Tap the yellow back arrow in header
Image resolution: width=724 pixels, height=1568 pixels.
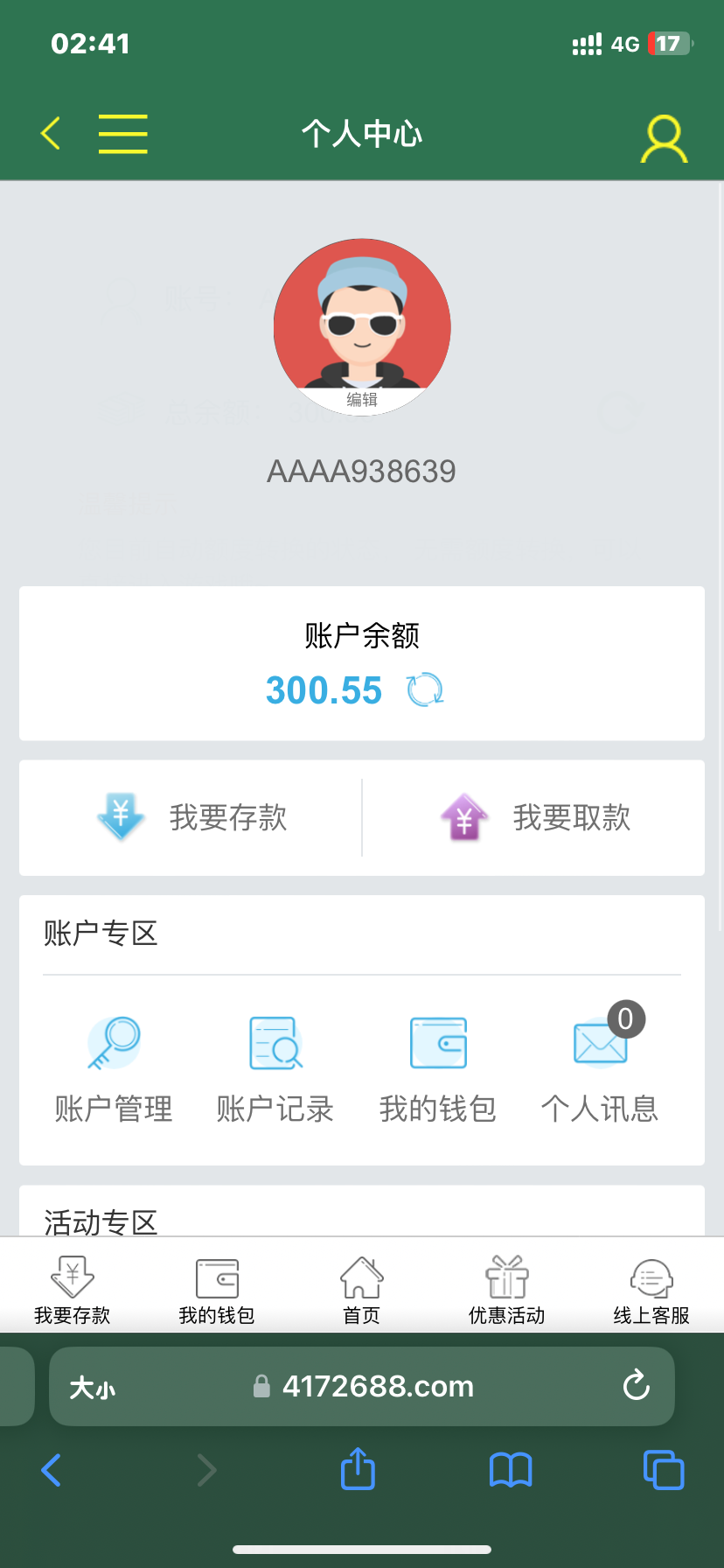[51, 134]
